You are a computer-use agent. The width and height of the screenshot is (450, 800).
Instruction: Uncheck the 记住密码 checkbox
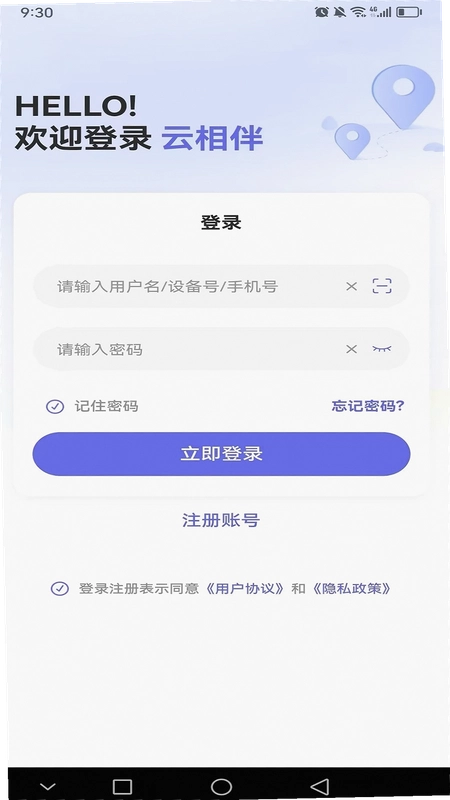coord(55,407)
